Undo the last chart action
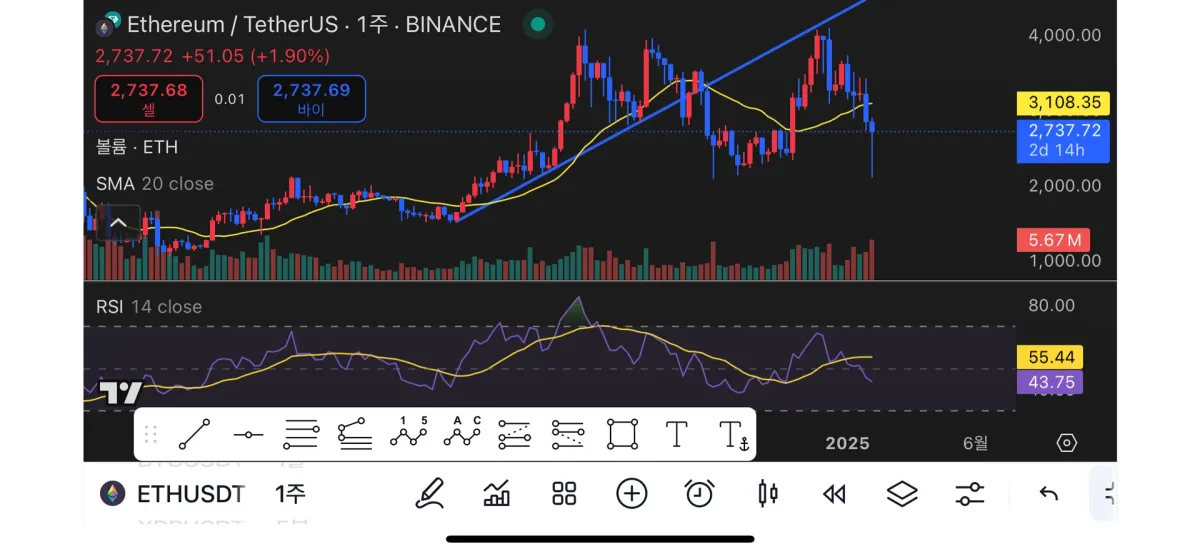 (x=1048, y=493)
